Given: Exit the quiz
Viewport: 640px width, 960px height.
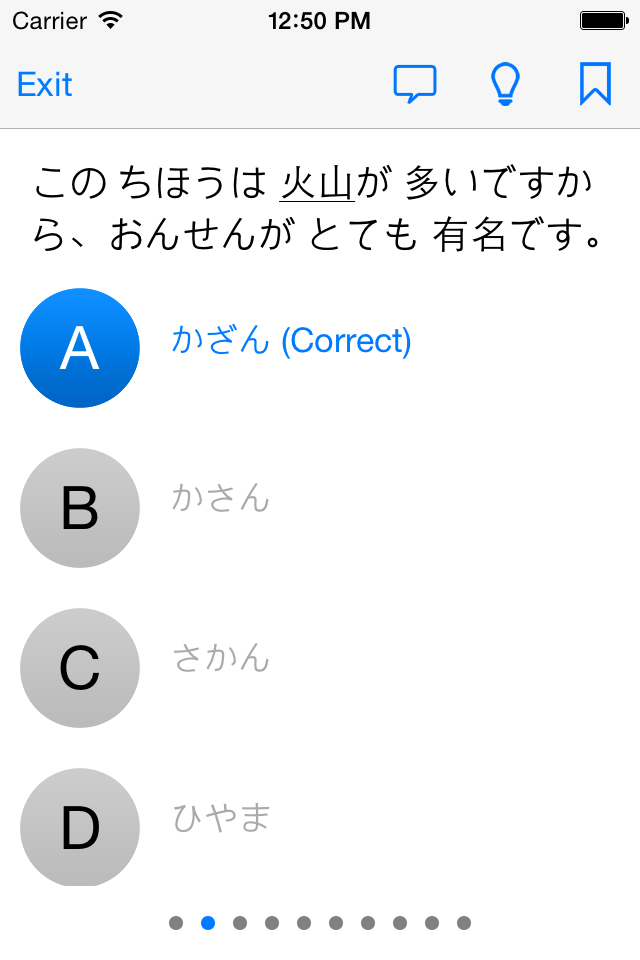Looking at the screenshot, I should point(45,85).
